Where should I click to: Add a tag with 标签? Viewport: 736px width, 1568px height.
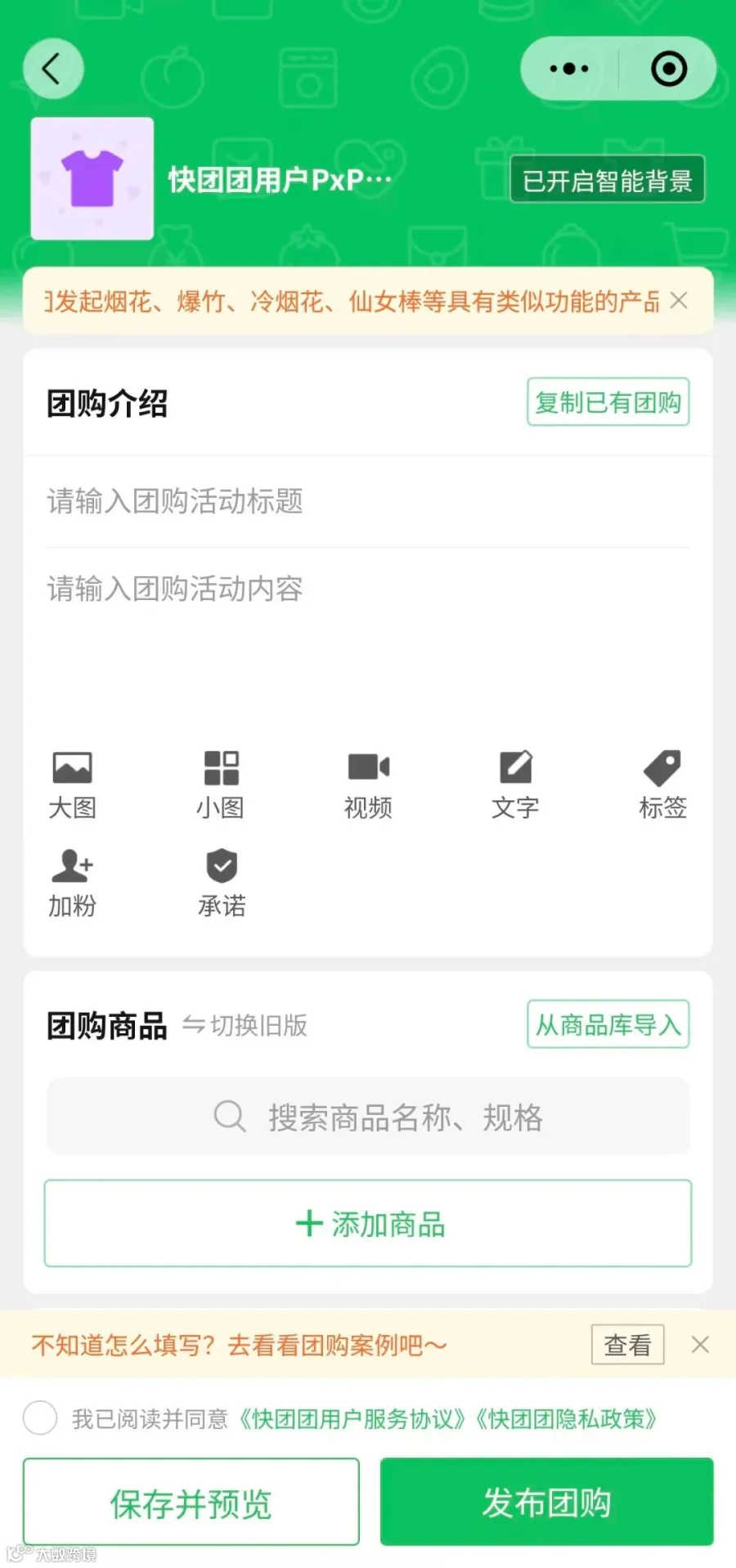click(662, 785)
